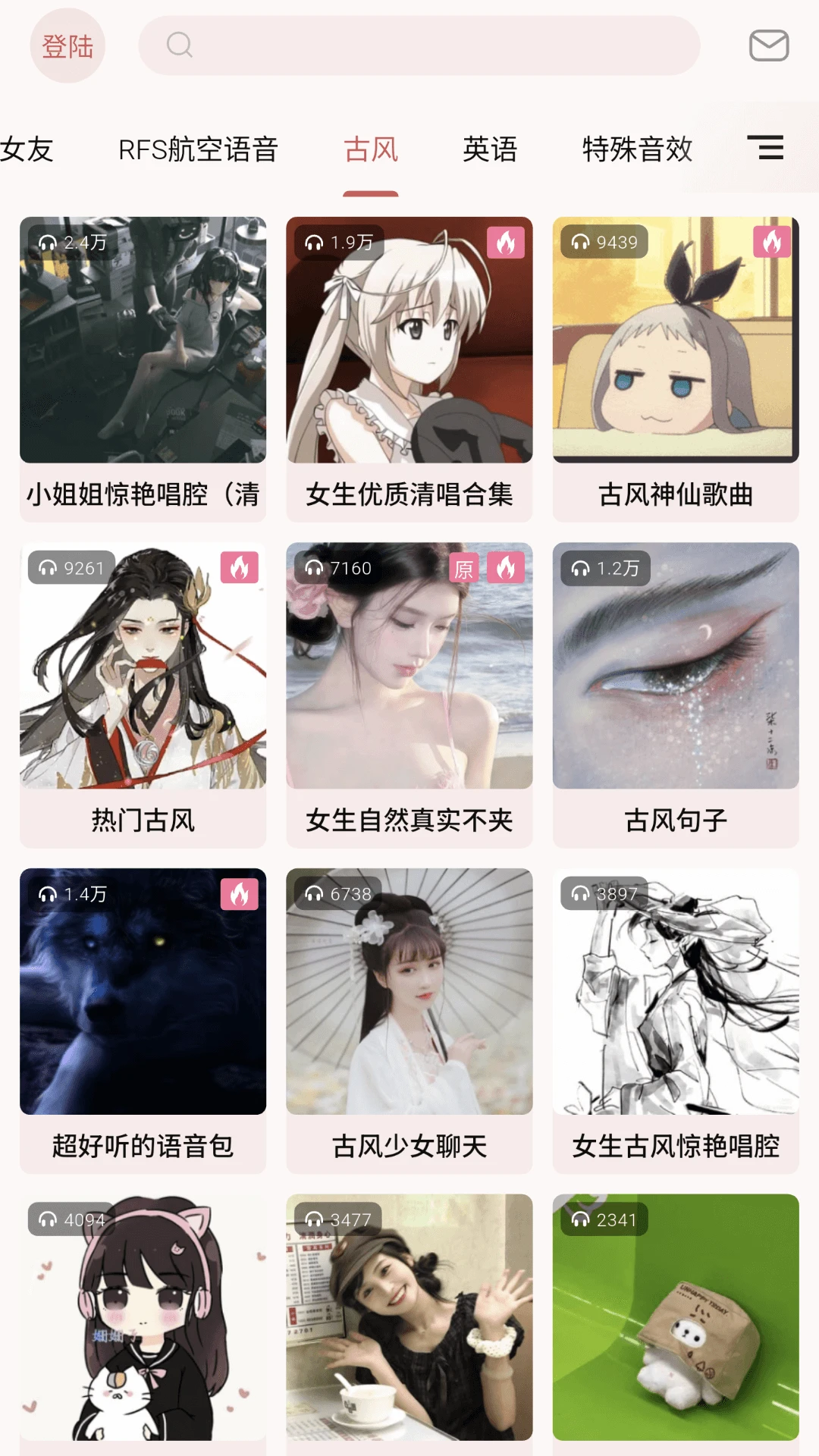The image size is (819, 1456).
Task: Tap the headphone icon showing 6738 plays
Action: click(x=315, y=895)
